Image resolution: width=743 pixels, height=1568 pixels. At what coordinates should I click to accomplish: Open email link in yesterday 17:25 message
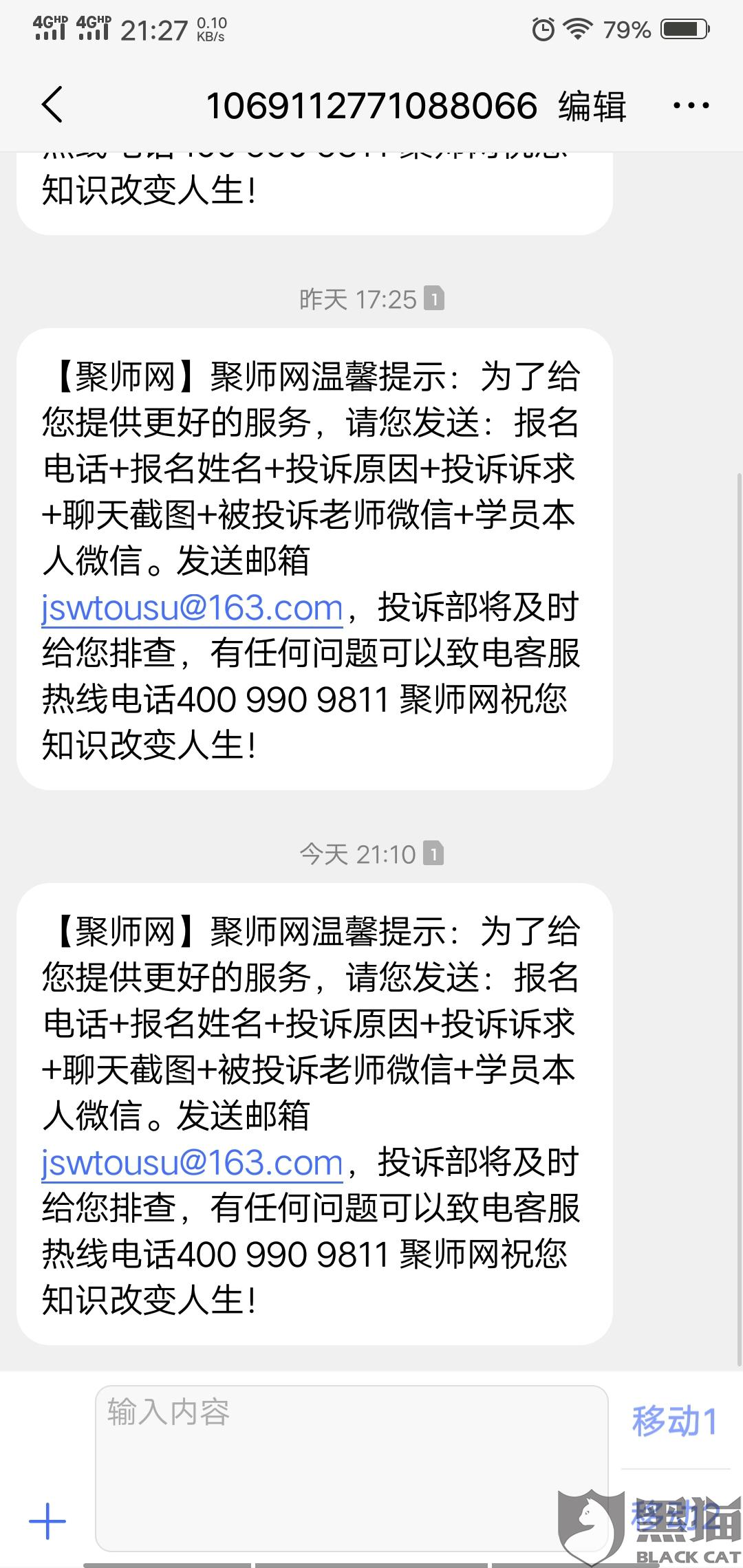coord(192,609)
